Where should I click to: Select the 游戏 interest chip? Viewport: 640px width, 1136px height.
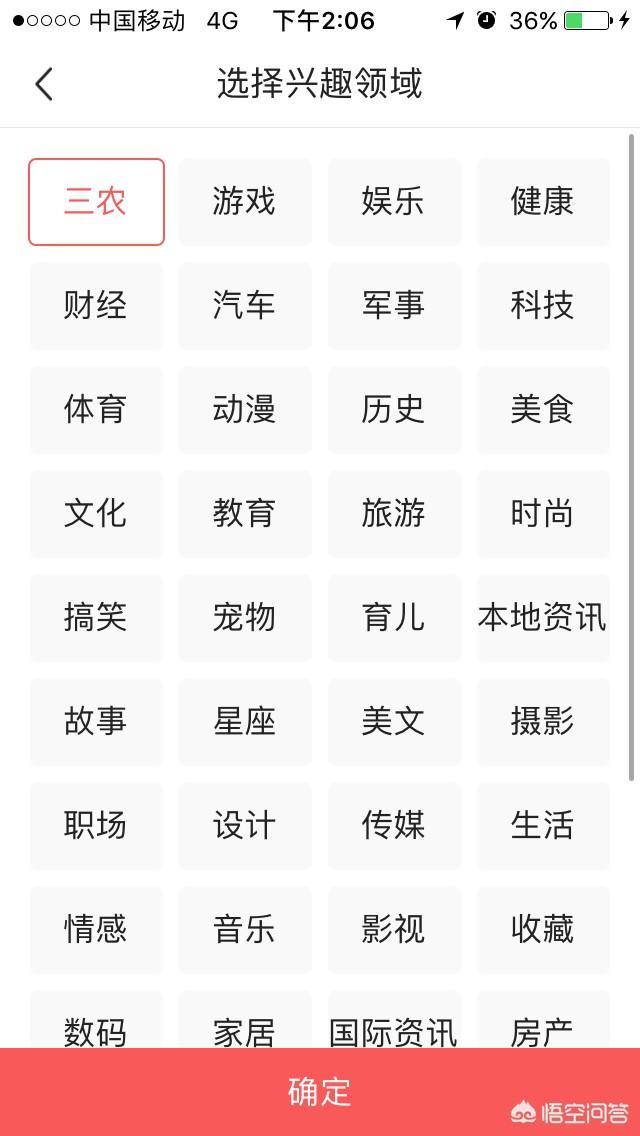[245, 202]
